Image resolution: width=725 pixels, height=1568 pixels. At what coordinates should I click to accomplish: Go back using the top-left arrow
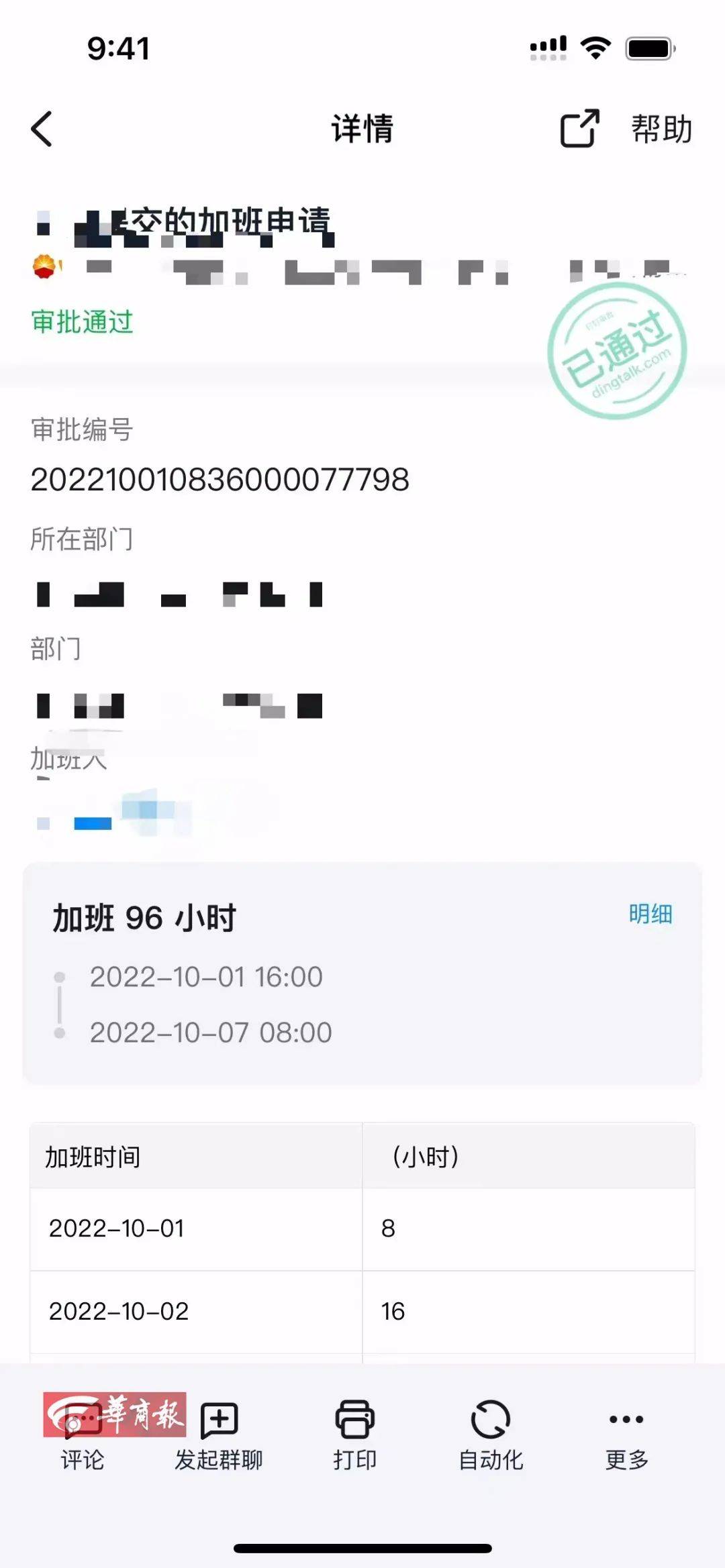[x=42, y=129]
